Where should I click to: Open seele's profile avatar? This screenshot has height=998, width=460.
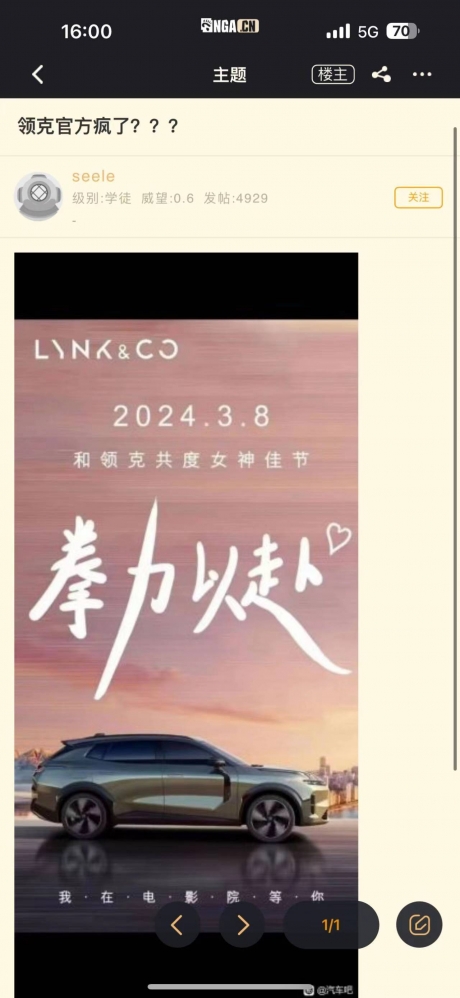[38, 196]
